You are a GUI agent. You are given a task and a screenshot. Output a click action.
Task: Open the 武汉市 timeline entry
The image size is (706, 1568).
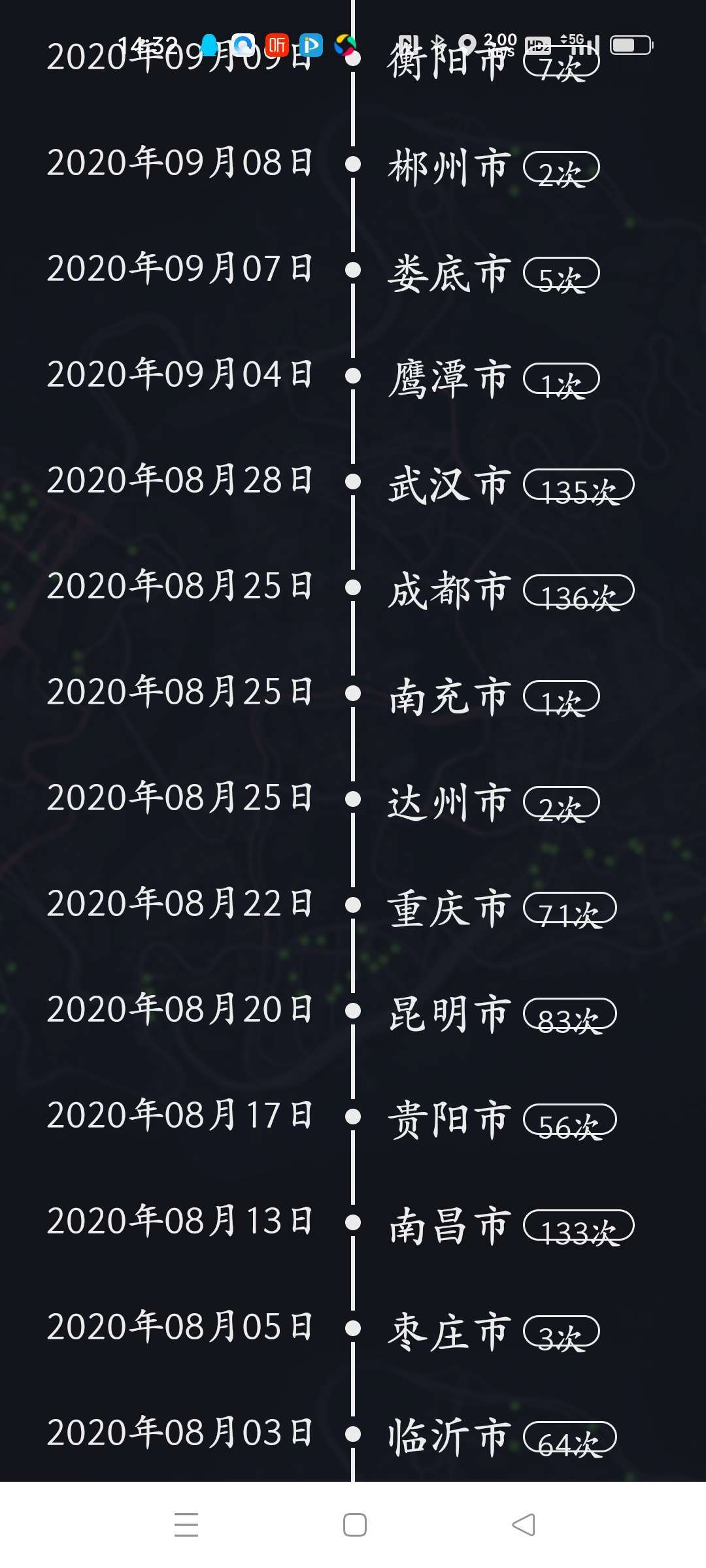[448, 484]
